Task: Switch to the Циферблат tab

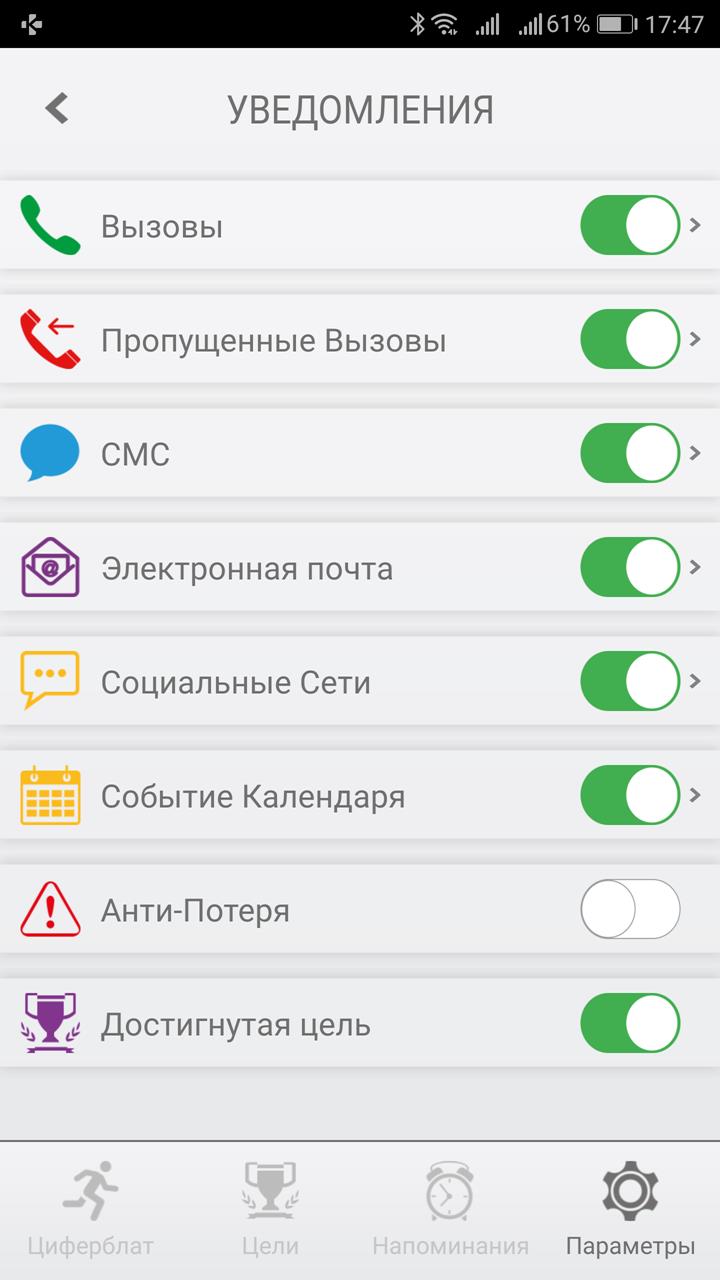Action: pyautogui.click(x=90, y=1210)
